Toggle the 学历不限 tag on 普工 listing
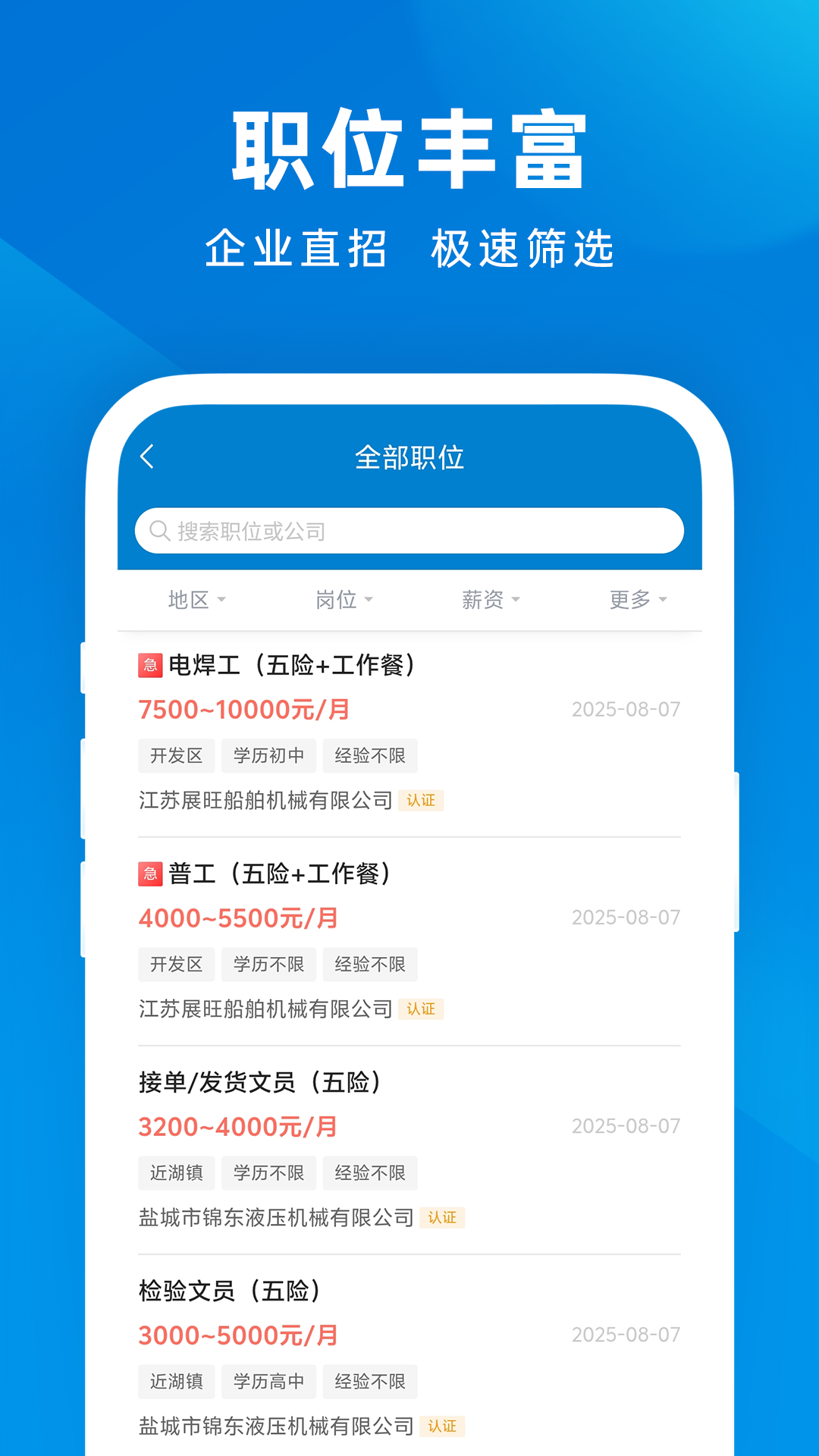The width and height of the screenshot is (819, 1456). [x=268, y=965]
